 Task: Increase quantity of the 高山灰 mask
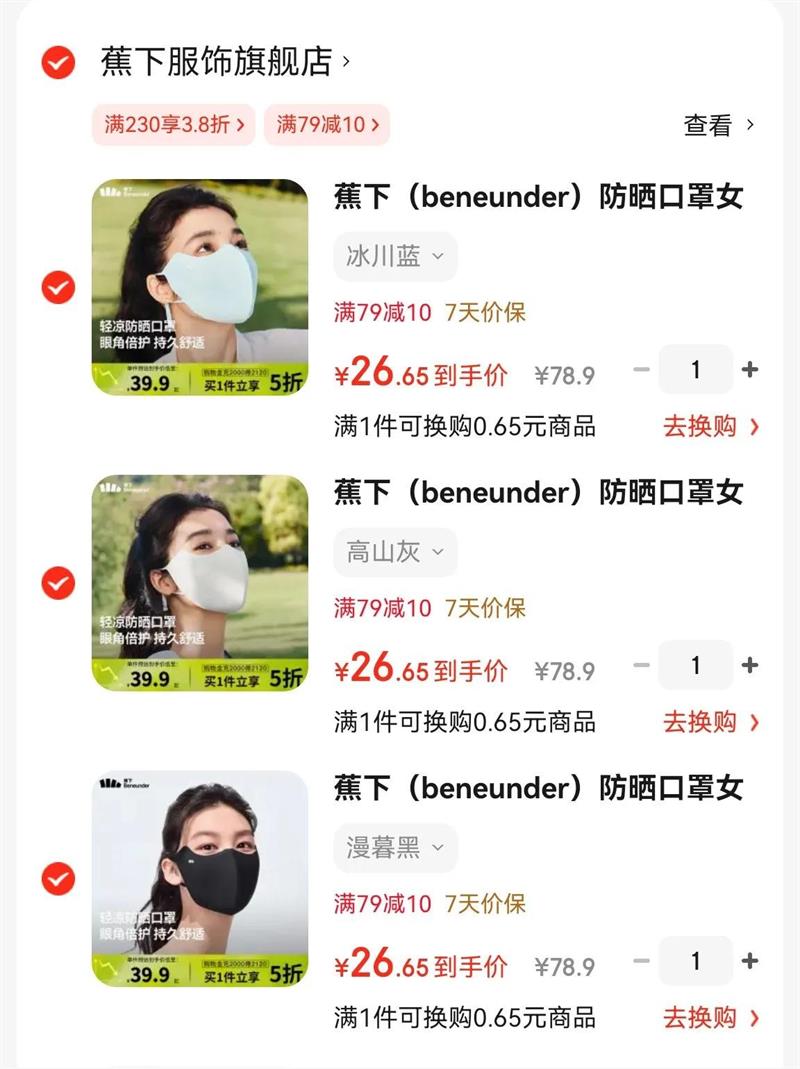pos(750,665)
